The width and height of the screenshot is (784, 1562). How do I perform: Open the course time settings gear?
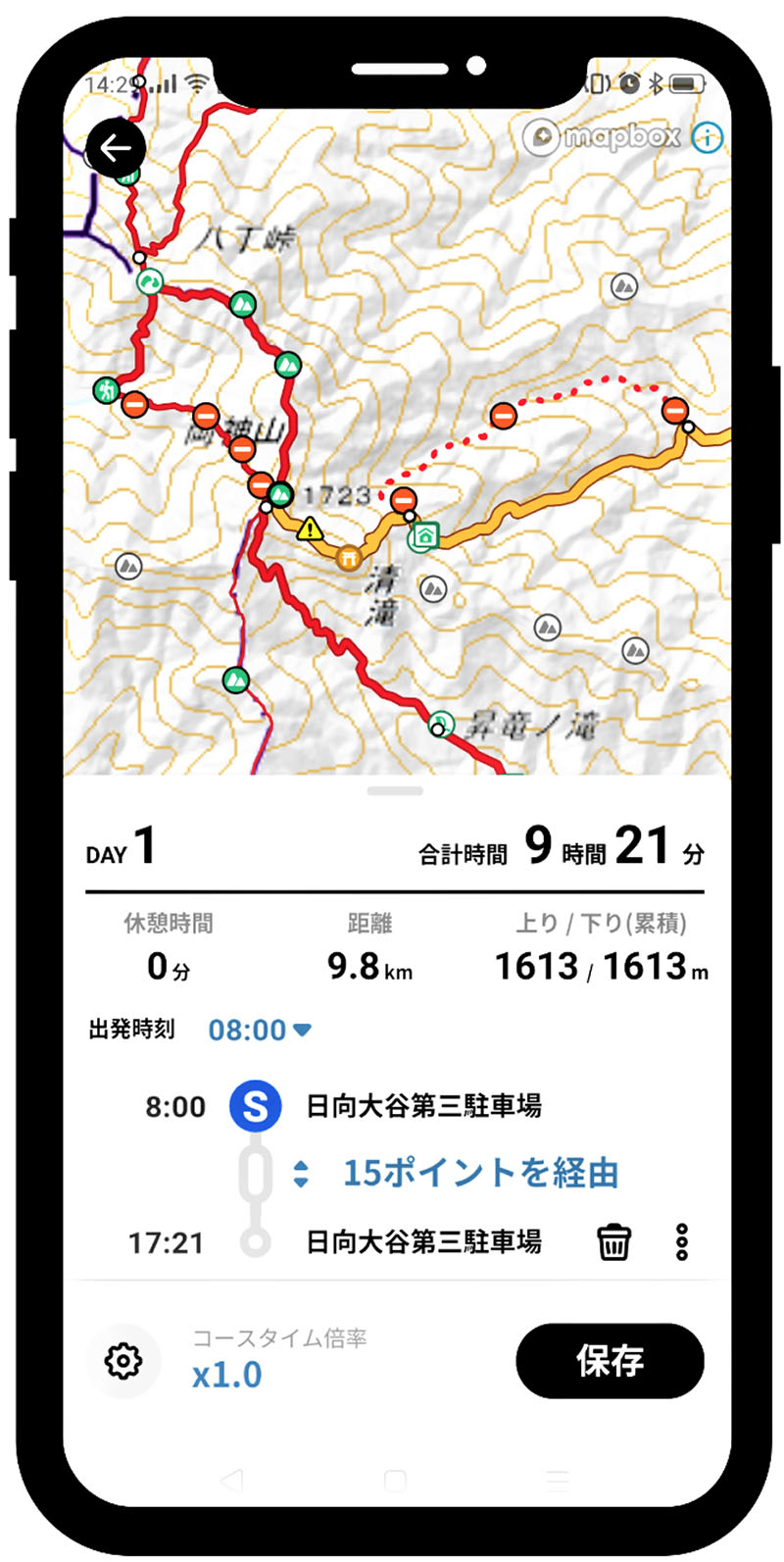(123, 1360)
